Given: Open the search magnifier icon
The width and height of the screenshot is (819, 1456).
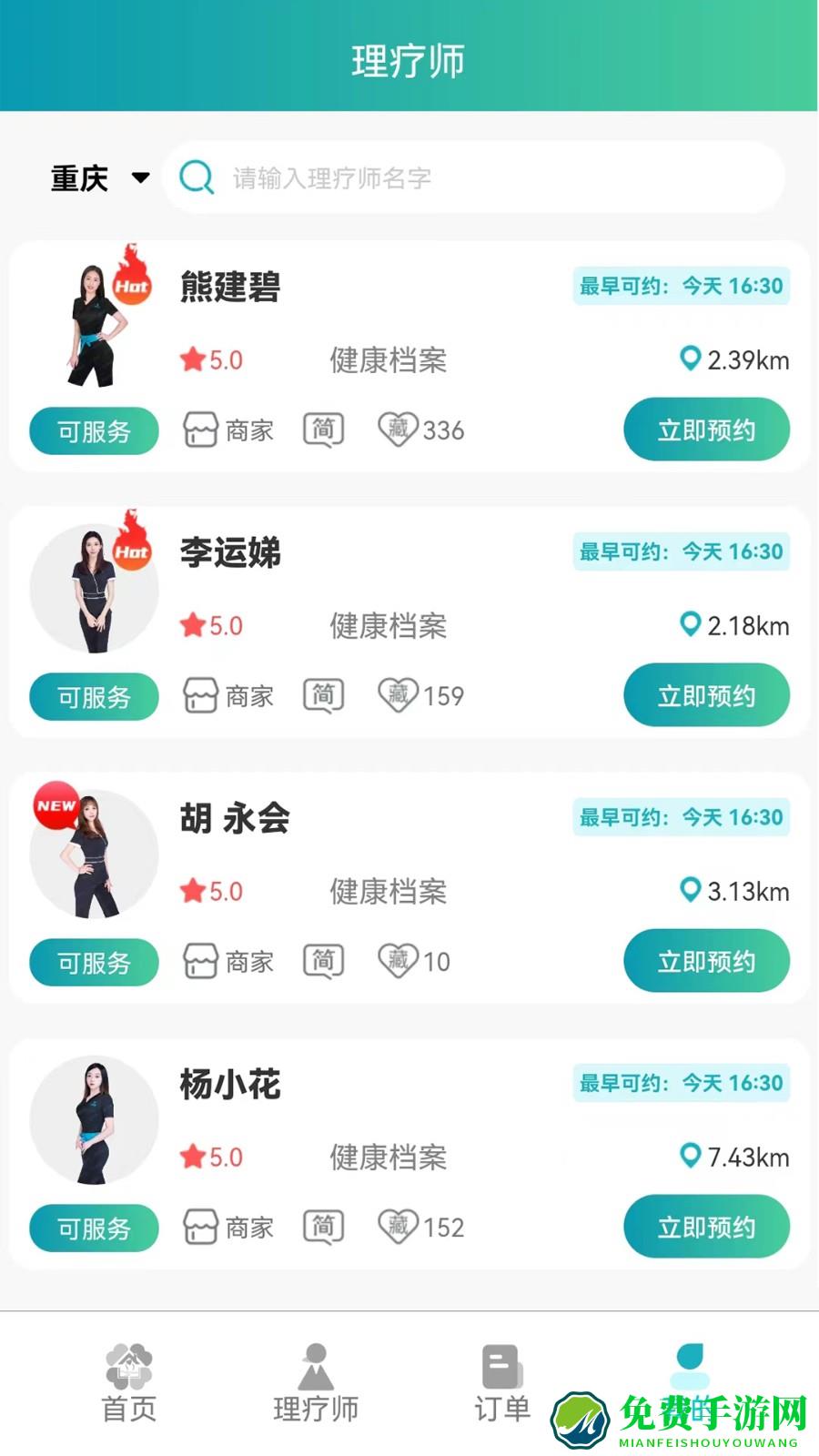Looking at the screenshot, I should click(196, 177).
